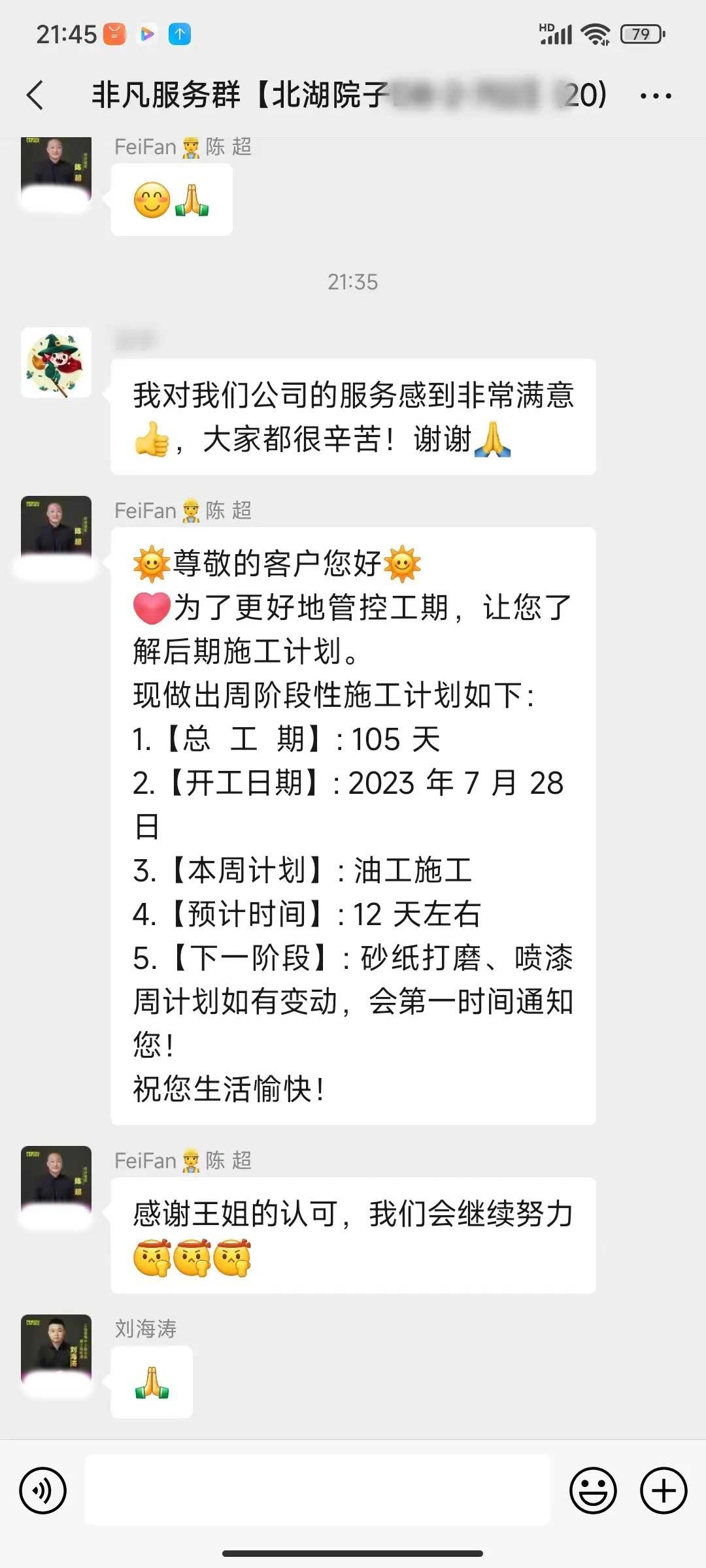Focus the message text field
This screenshot has height=1568, width=706.
(318, 1490)
